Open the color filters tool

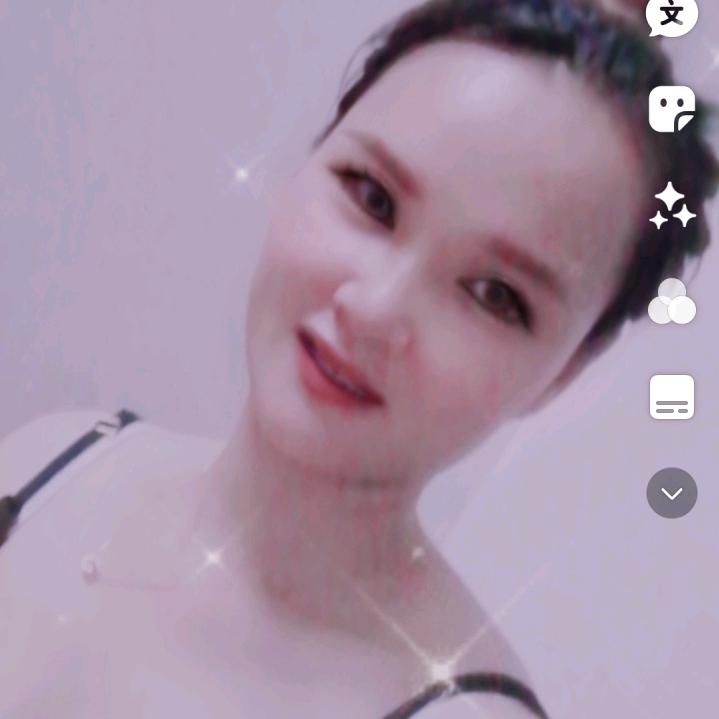[671, 301]
